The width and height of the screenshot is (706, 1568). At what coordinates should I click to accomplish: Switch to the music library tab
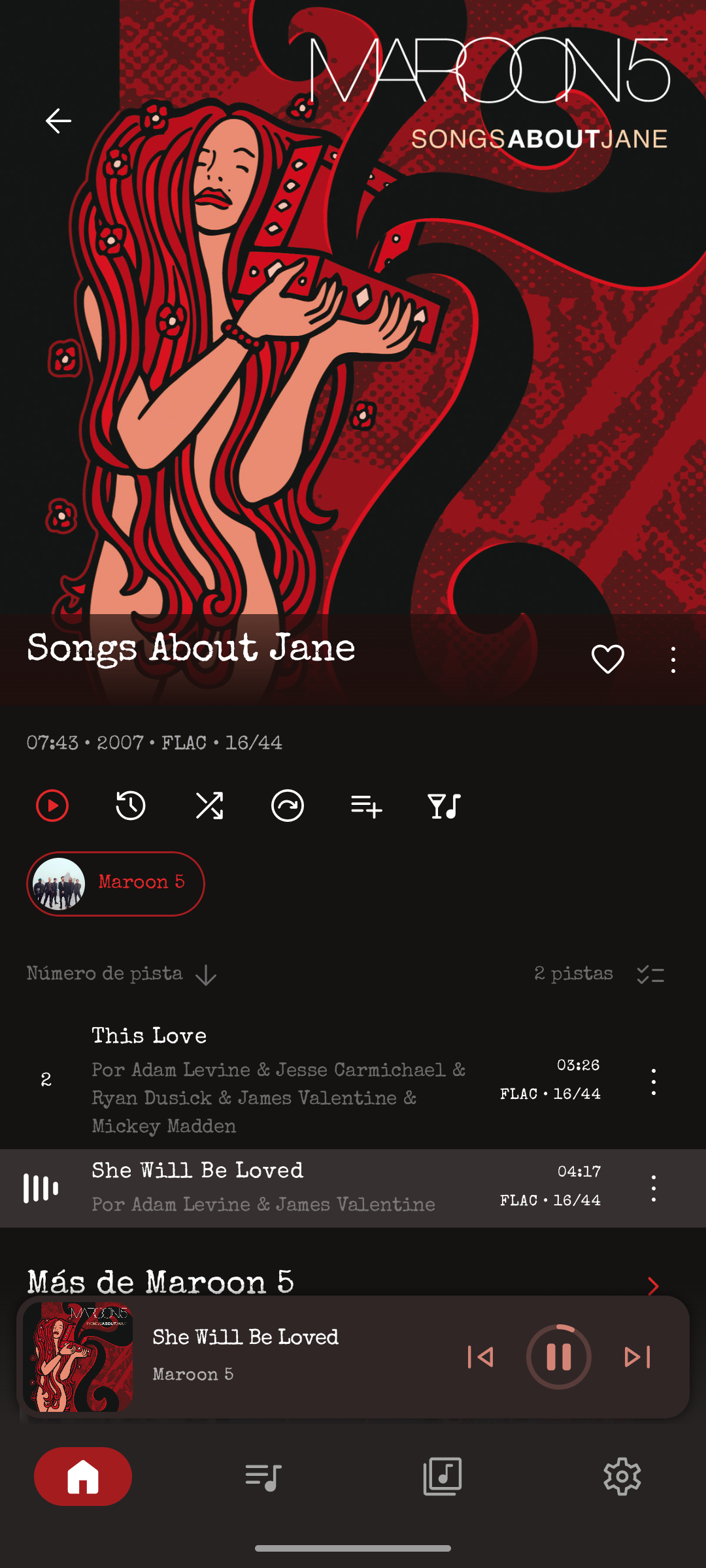click(x=443, y=1477)
